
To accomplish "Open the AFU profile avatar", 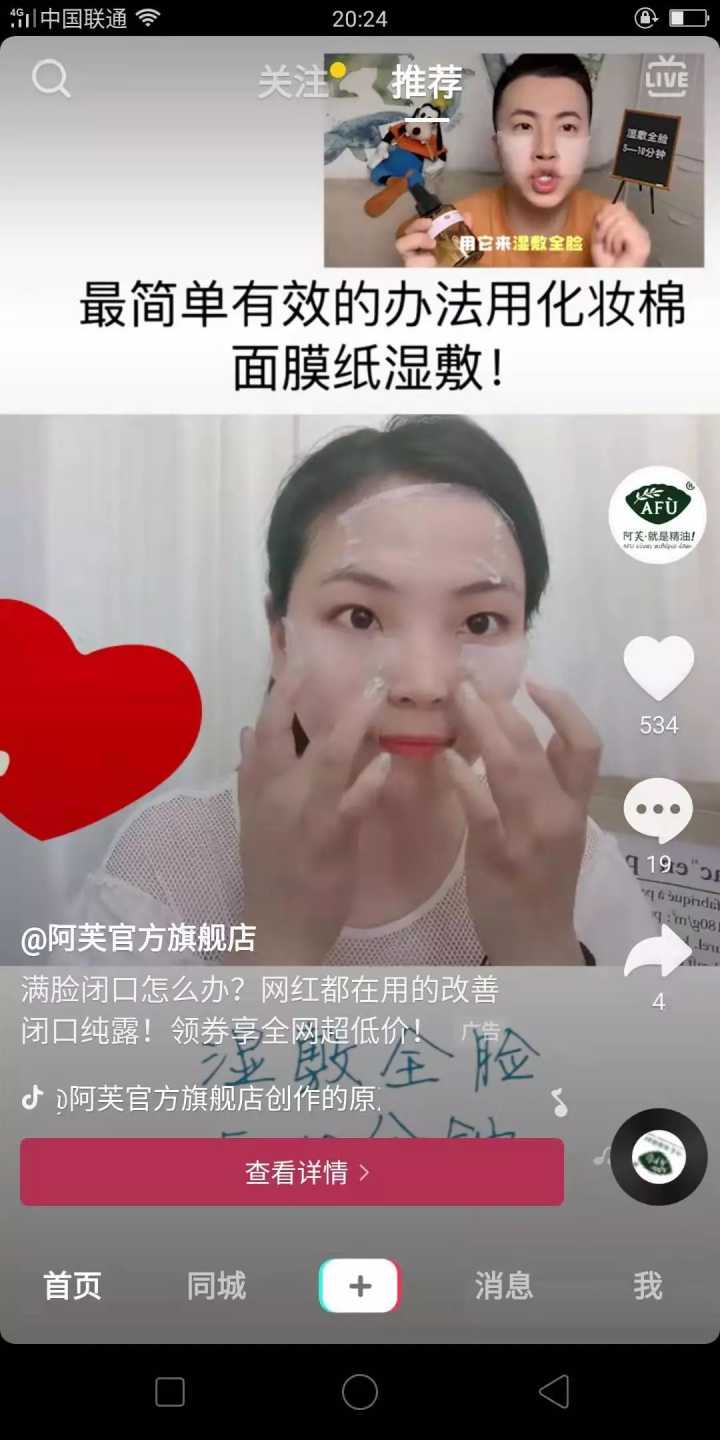I will 657,515.
